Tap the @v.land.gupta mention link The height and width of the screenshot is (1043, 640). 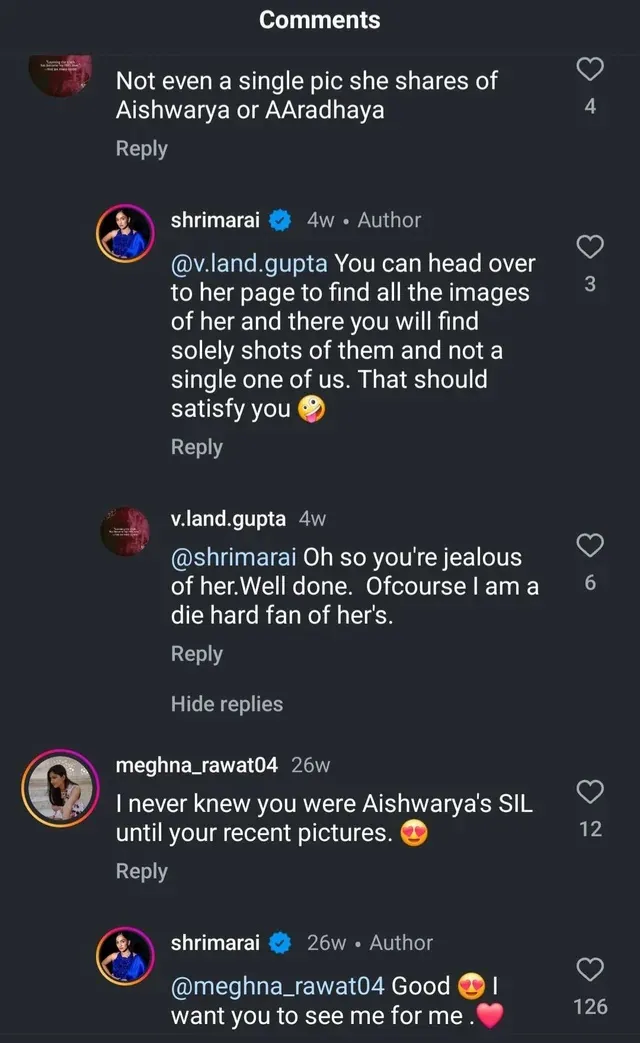(x=249, y=264)
